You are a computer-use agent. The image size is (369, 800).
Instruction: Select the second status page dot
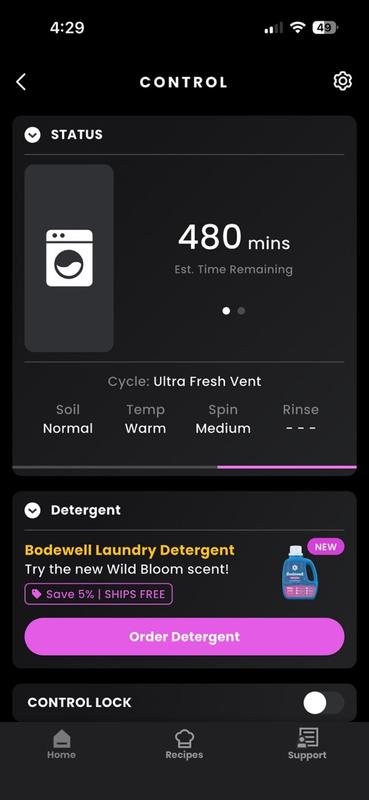click(241, 311)
